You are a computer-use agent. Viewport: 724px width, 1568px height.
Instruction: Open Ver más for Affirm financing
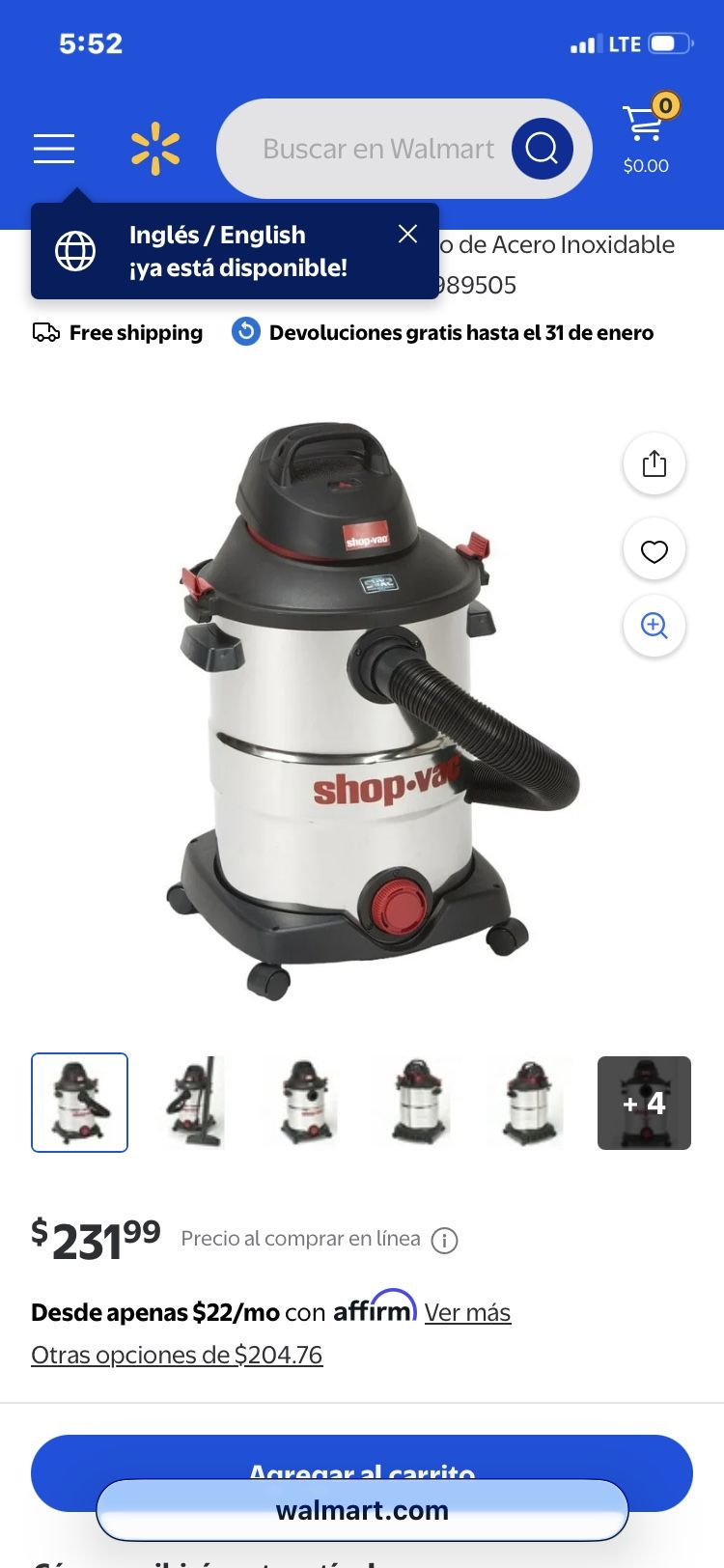(x=467, y=1312)
